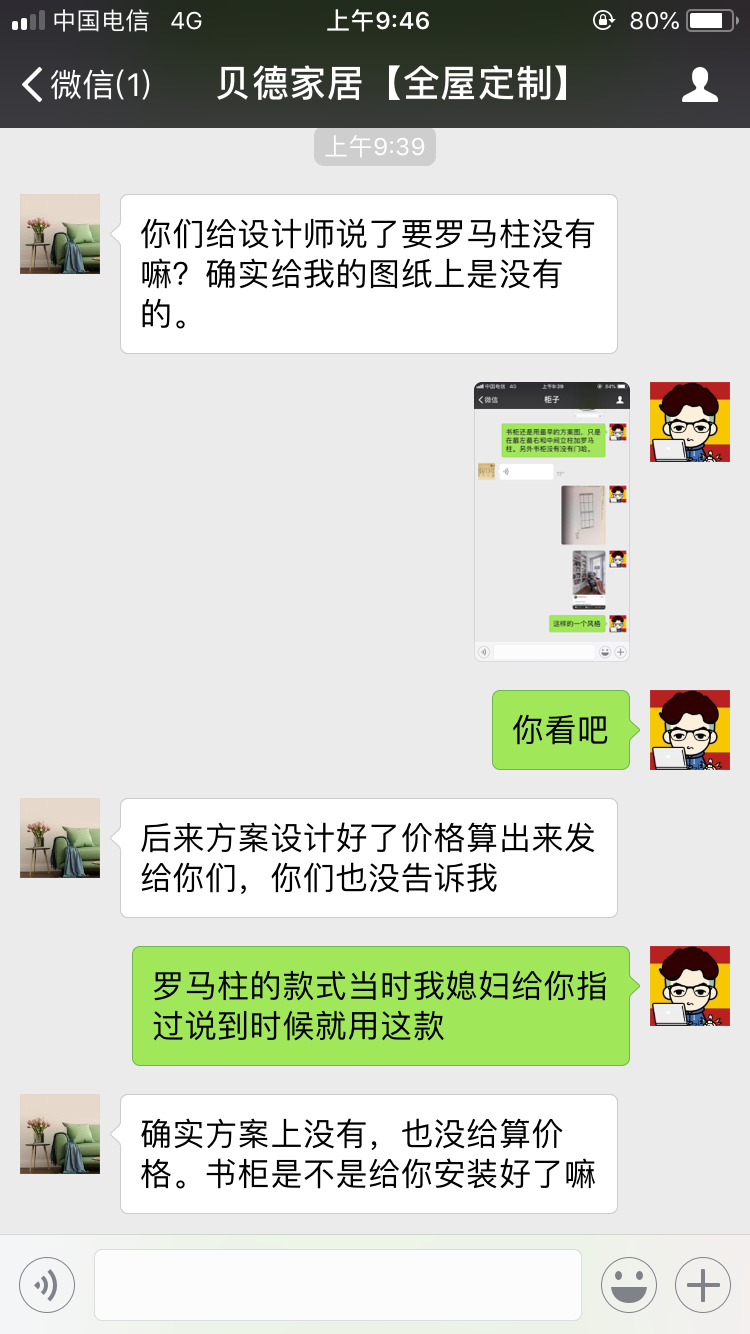Tap my avatar beside the 你看吧 message

[x=690, y=729]
